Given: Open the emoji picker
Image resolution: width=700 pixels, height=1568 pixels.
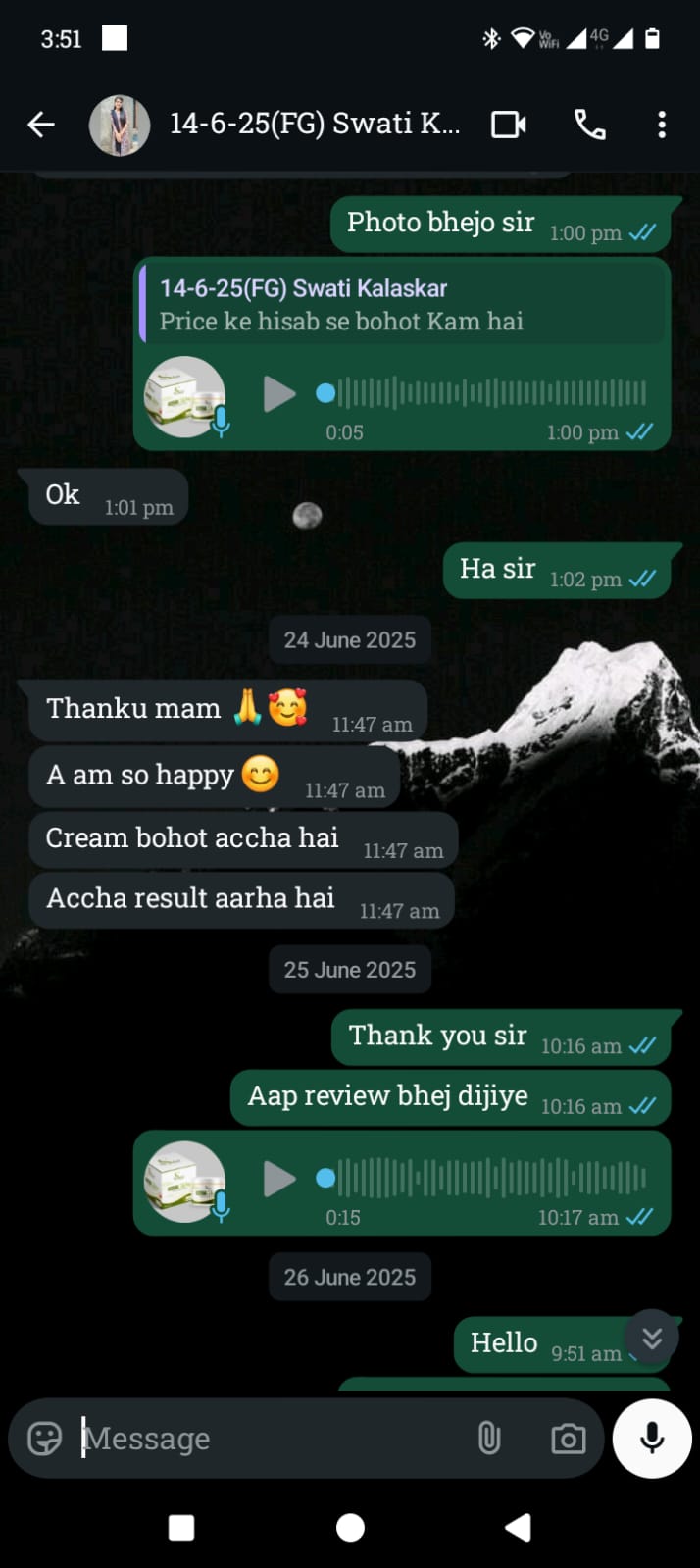Looking at the screenshot, I should tap(45, 1439).
